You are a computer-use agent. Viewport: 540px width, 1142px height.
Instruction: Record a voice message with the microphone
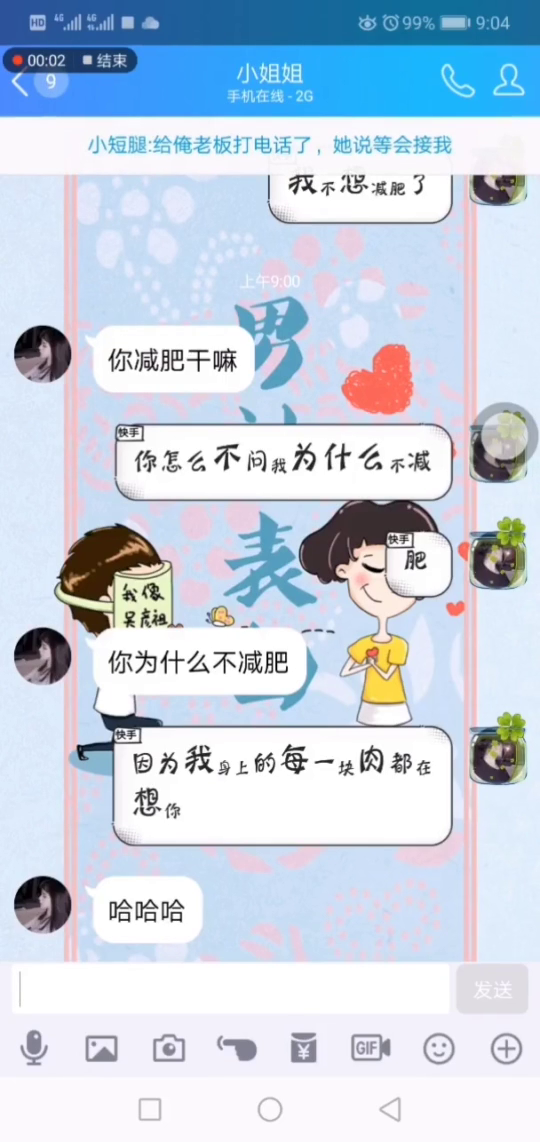coord(34,1049)
